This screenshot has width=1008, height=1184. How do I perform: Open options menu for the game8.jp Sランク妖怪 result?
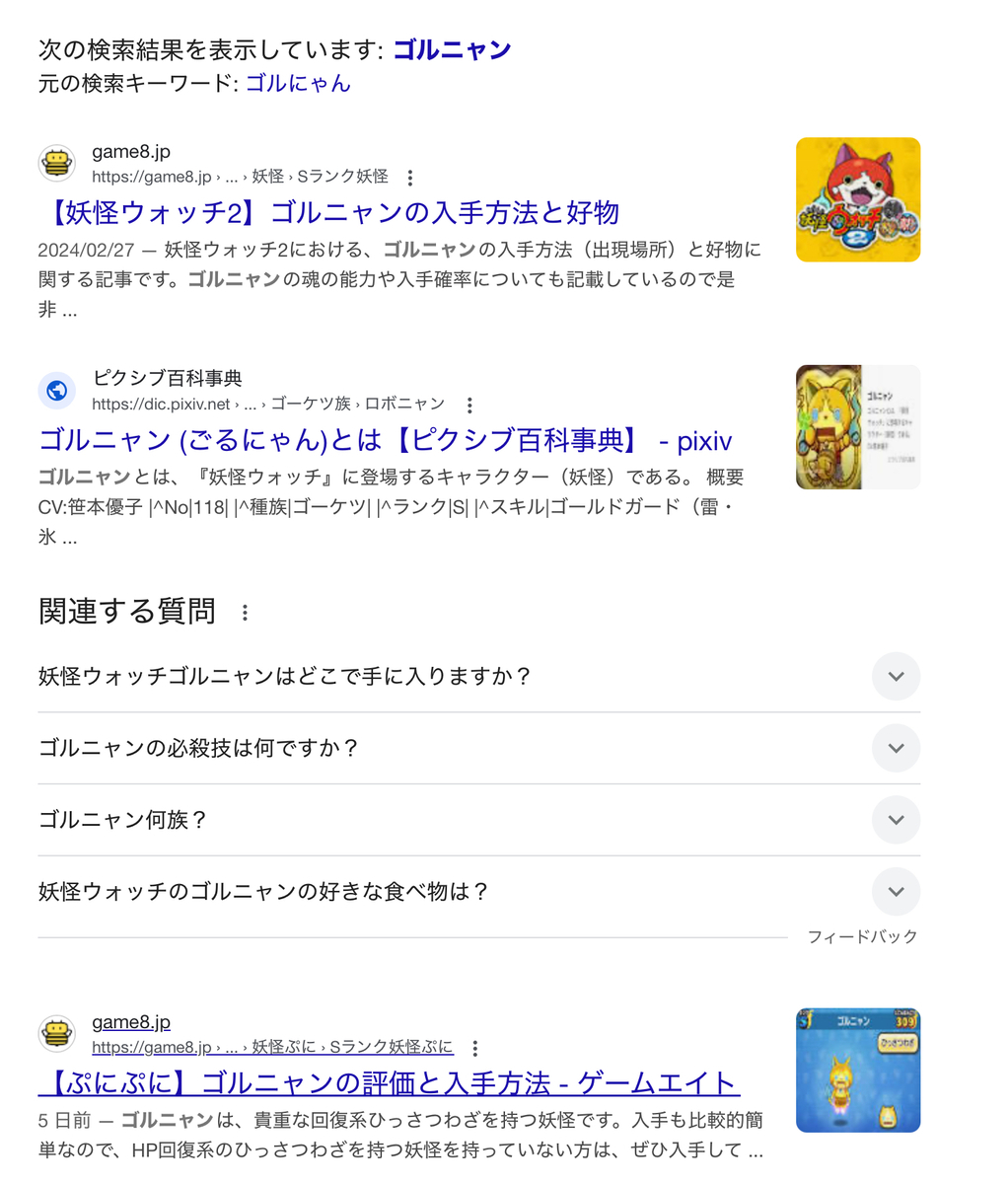tap(410, 178)
